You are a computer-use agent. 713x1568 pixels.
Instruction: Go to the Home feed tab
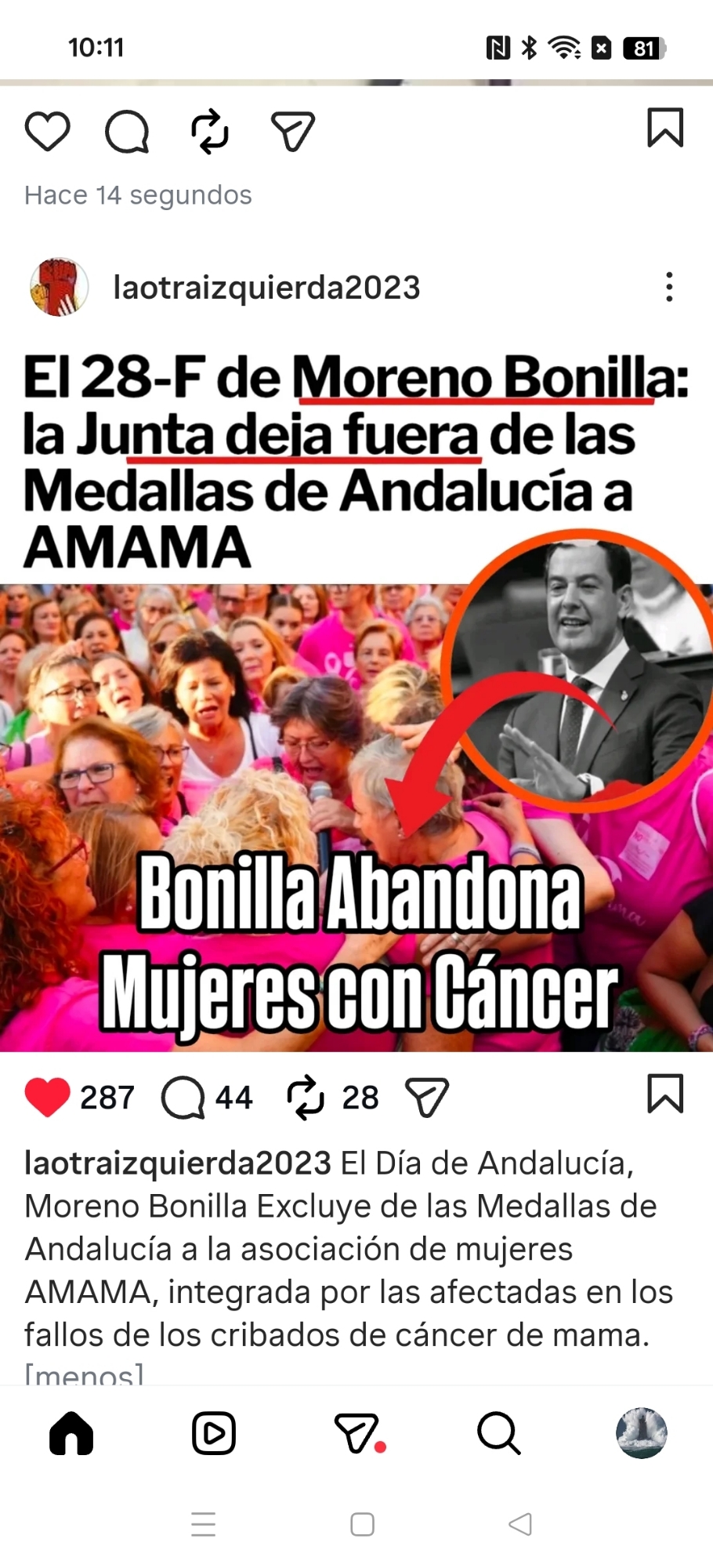[x=71, y=1433]
